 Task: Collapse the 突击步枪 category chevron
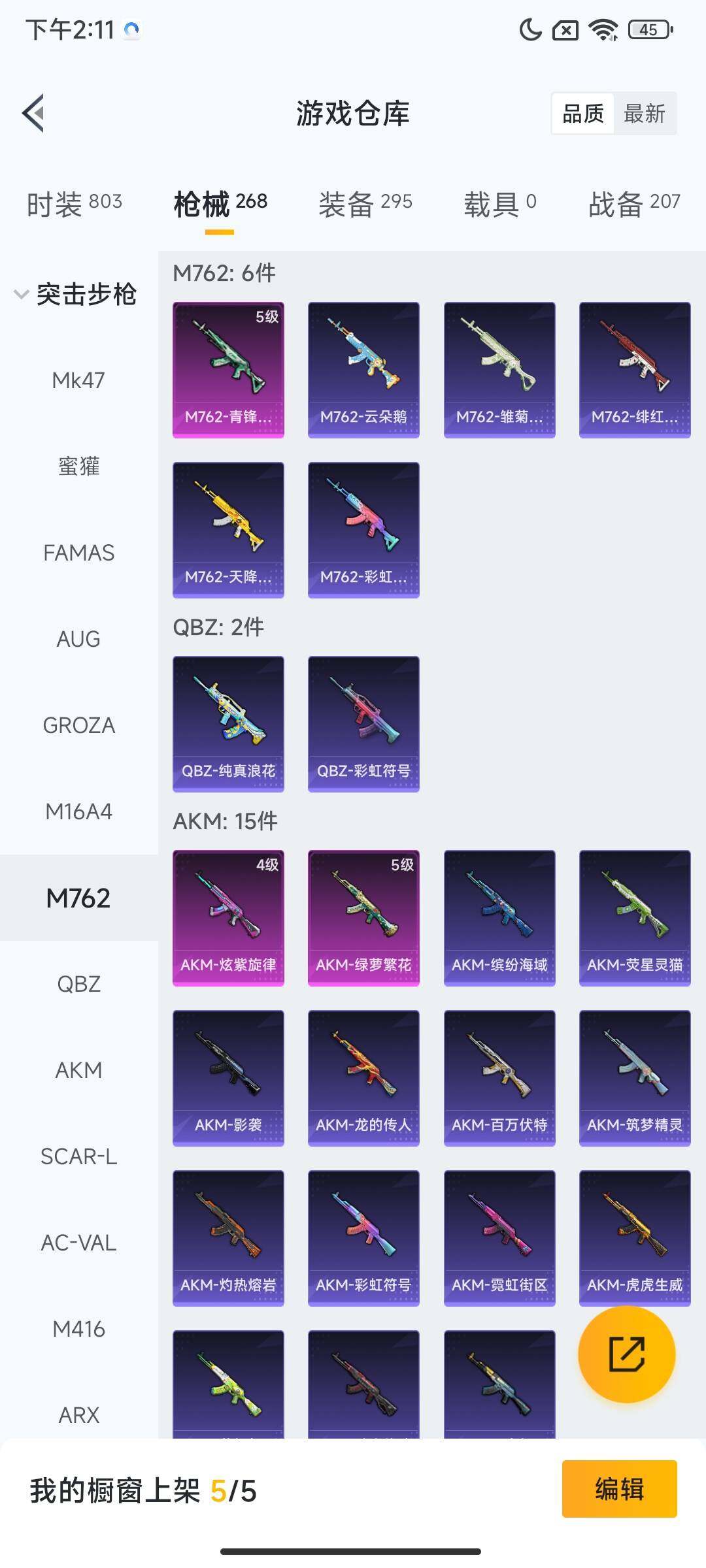coord(20,294)
